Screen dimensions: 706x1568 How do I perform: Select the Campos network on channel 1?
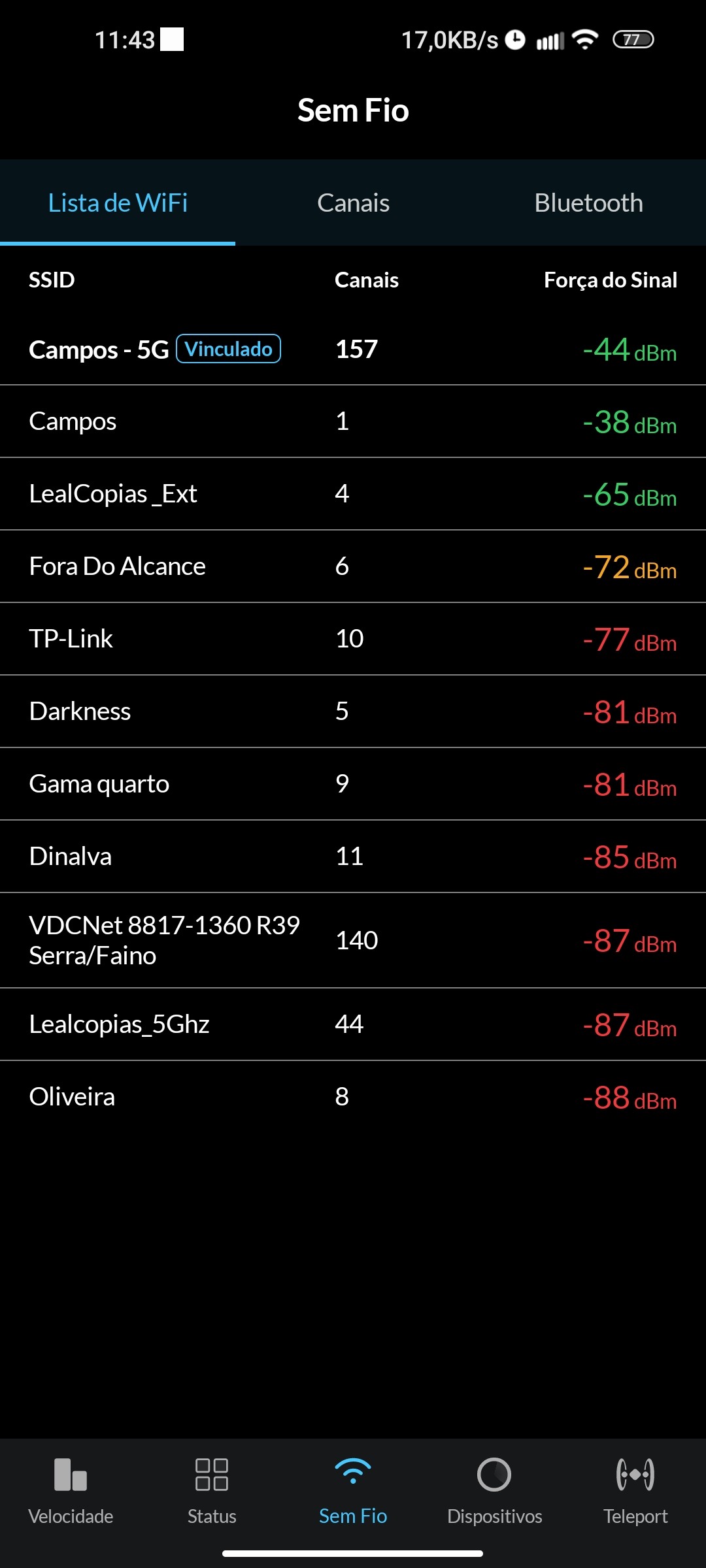(x=353, y=421)
